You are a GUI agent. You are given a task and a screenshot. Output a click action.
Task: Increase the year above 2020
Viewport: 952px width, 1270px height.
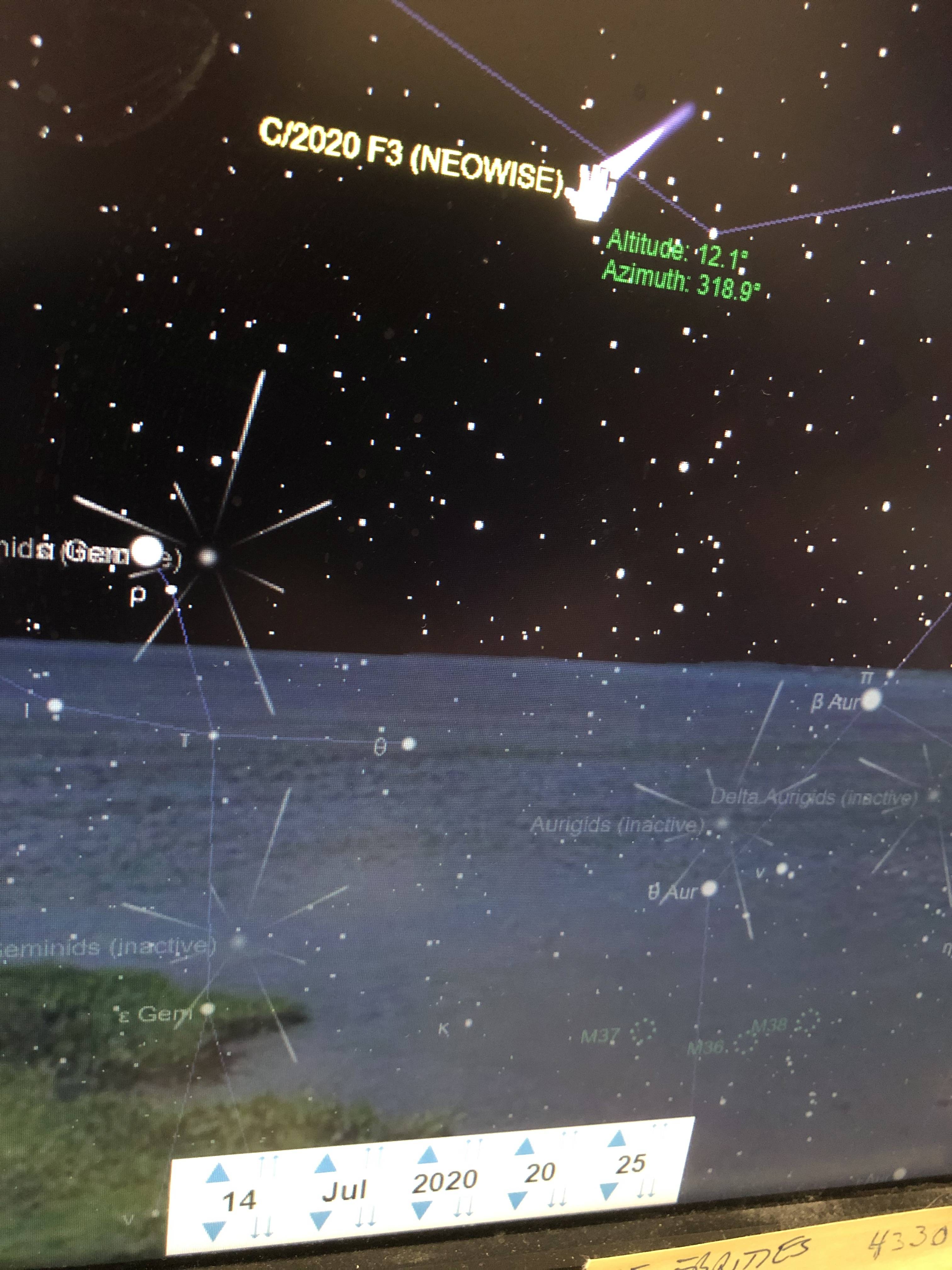[428, 1155]
